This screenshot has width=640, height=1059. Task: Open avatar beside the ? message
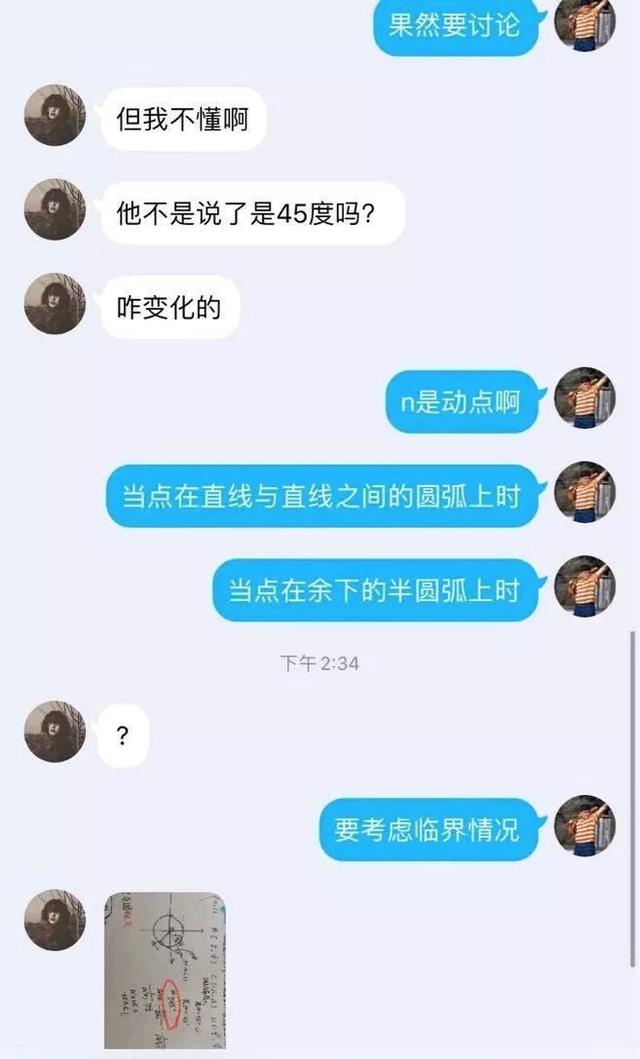click(x=55, y=731)
